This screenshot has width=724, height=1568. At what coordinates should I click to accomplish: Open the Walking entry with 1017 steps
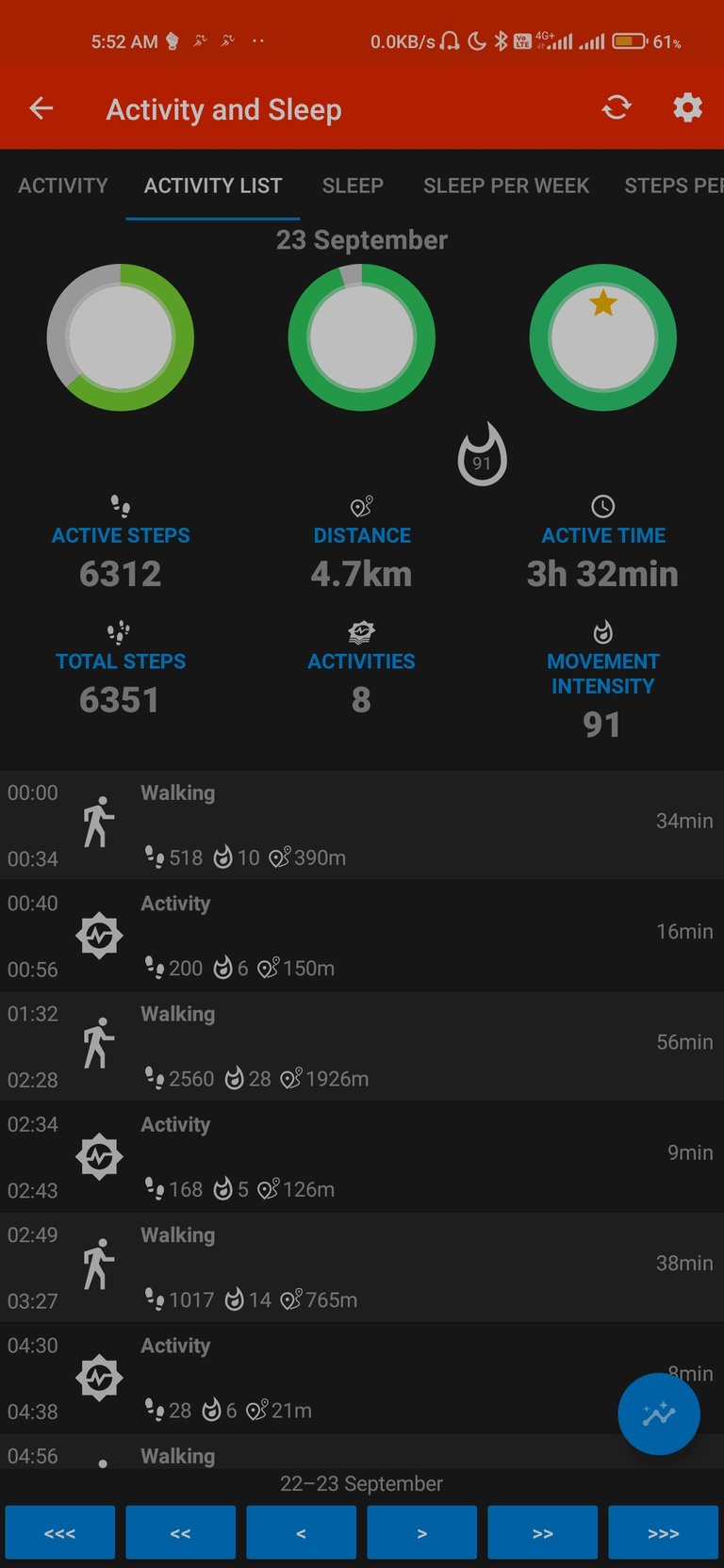(362, 1267)
